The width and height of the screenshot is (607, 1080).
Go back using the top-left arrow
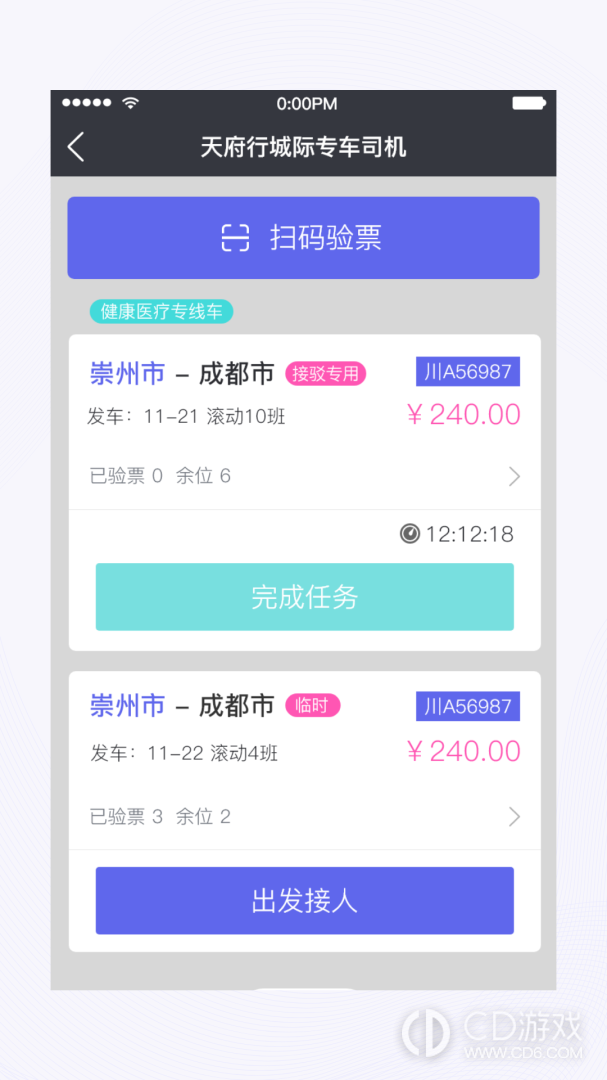[x=76, y=147]
